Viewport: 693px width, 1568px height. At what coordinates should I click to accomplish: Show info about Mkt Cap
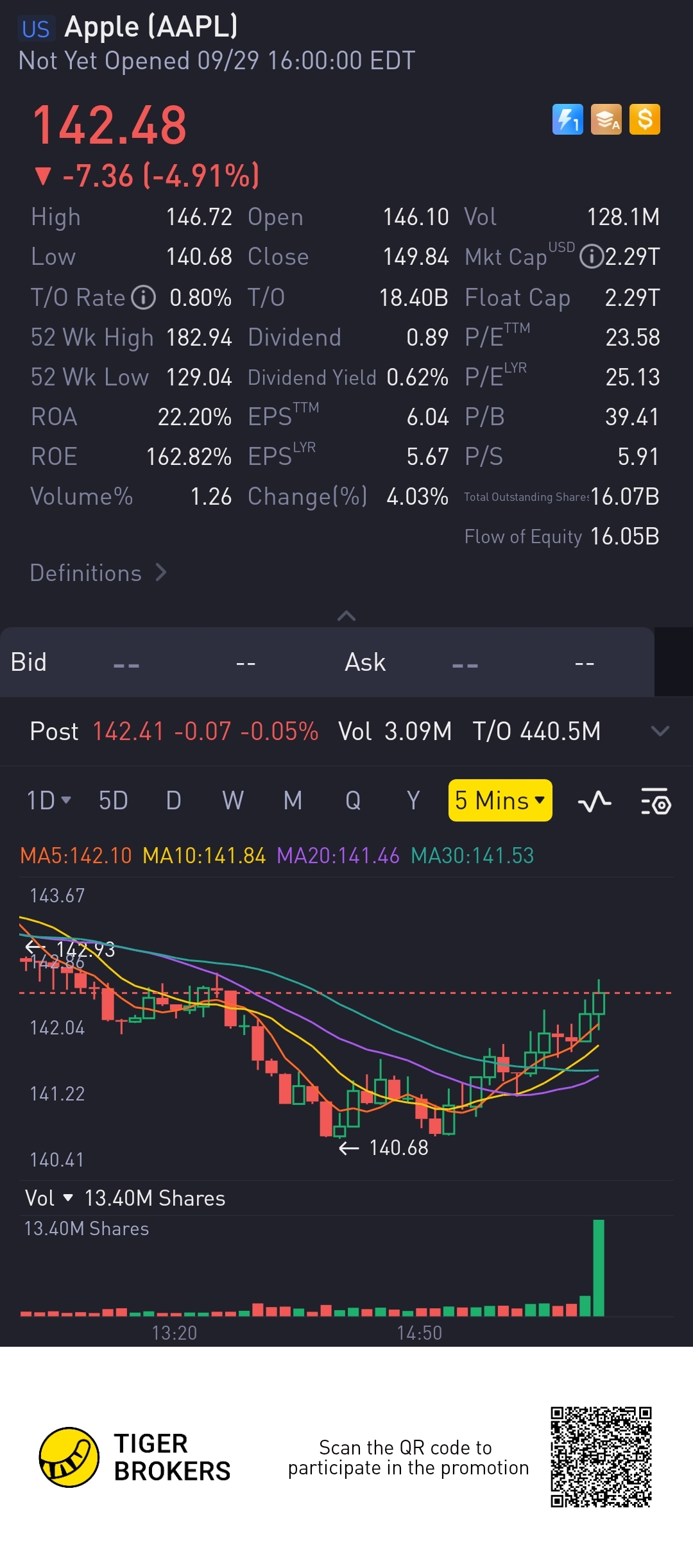[x=590, y=257]
